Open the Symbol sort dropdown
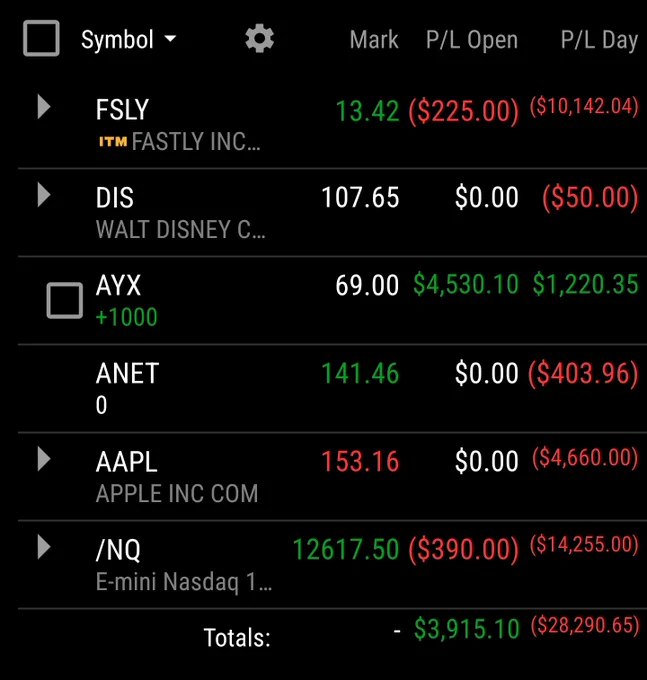Screen dimensions: 647x680 (x=129, y=39)
